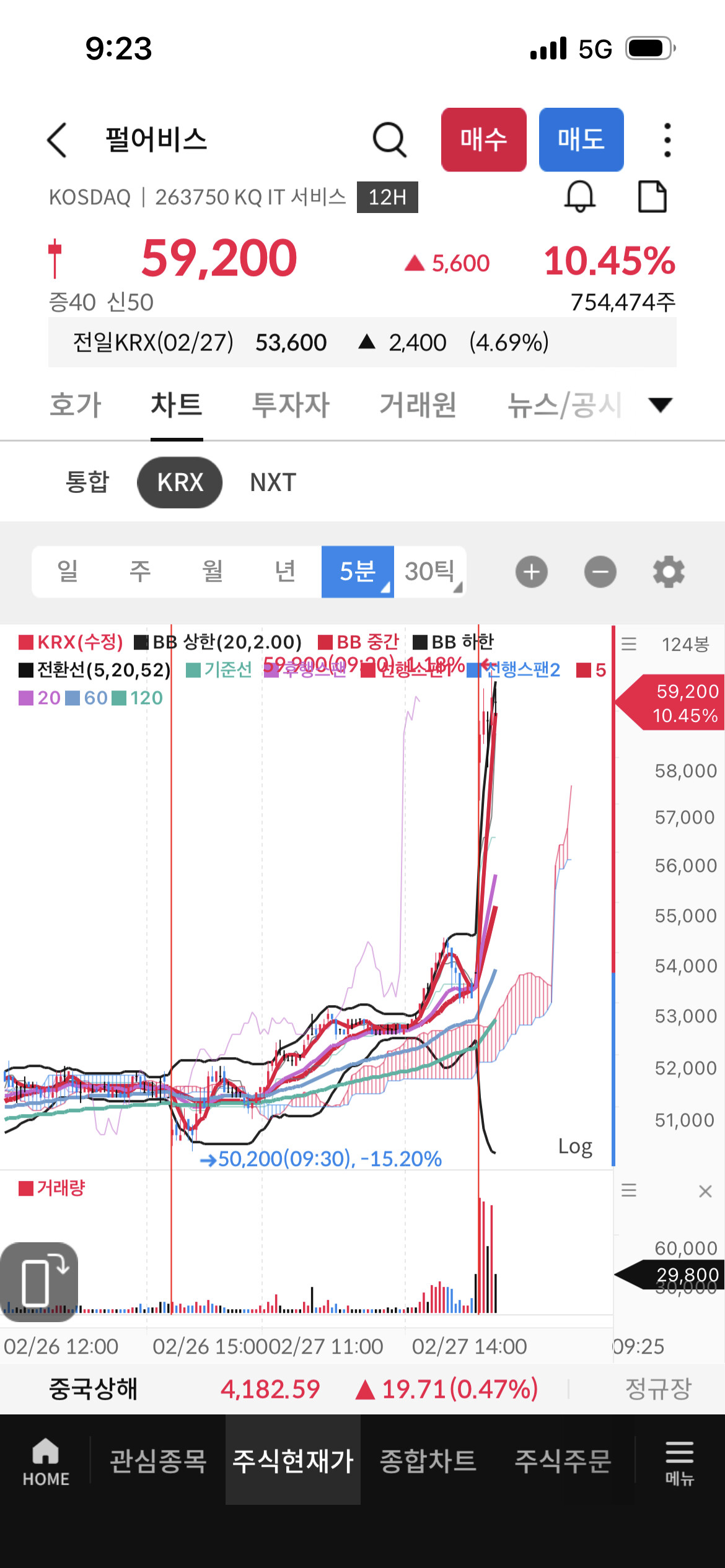Switch chart to 일 daily period
Viewport: 725px width, 1568px height.
[x=68, y=572]
